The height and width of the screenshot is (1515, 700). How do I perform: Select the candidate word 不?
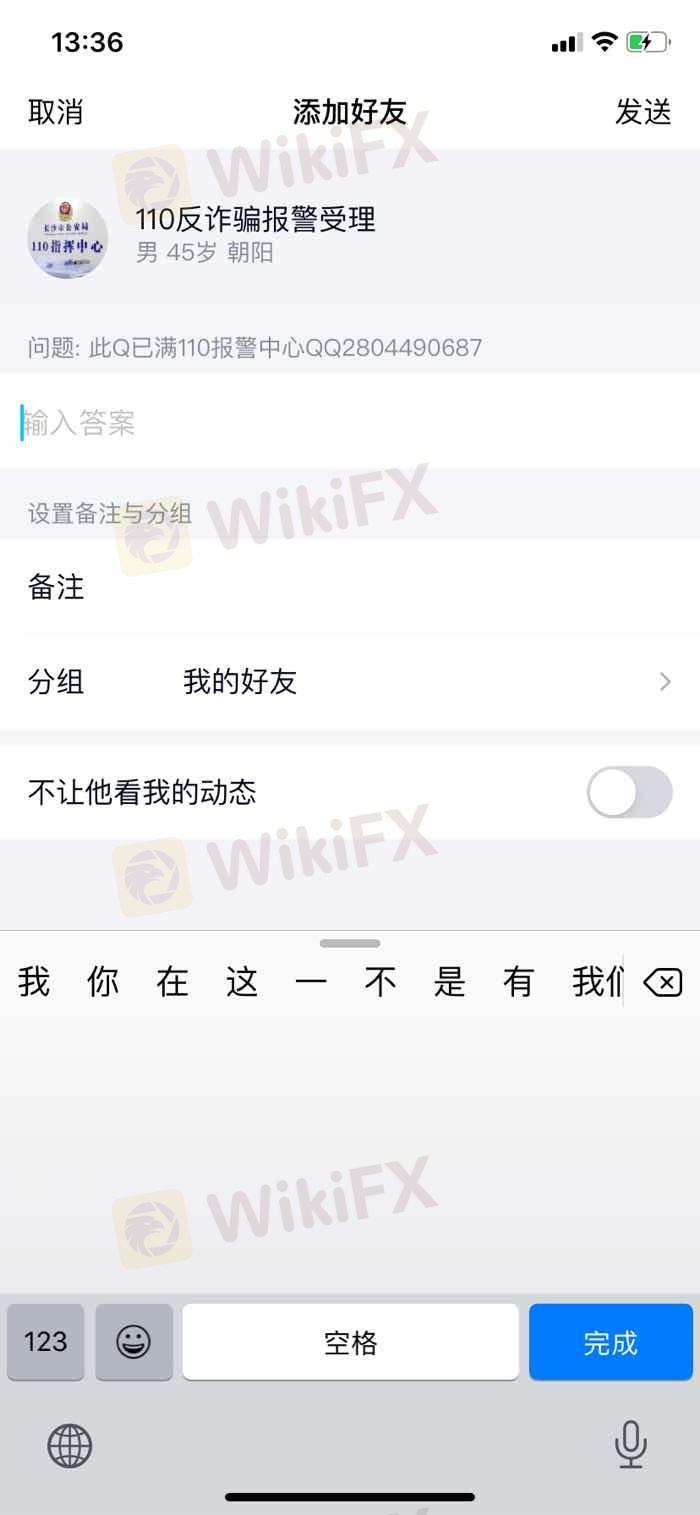pos(380,983)
